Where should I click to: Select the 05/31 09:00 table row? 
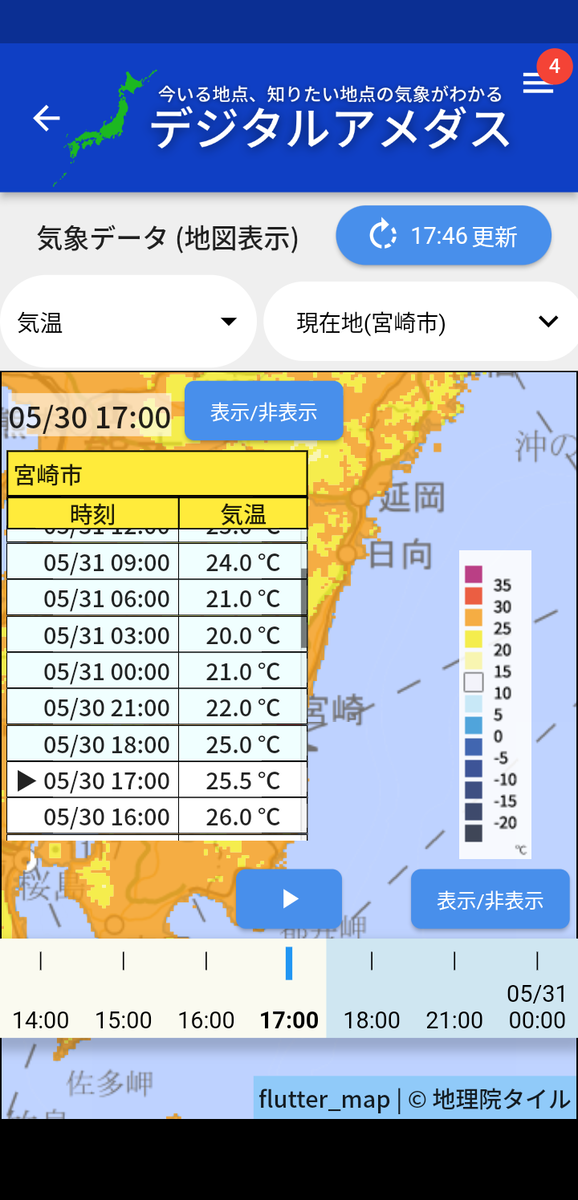point(157,563)
